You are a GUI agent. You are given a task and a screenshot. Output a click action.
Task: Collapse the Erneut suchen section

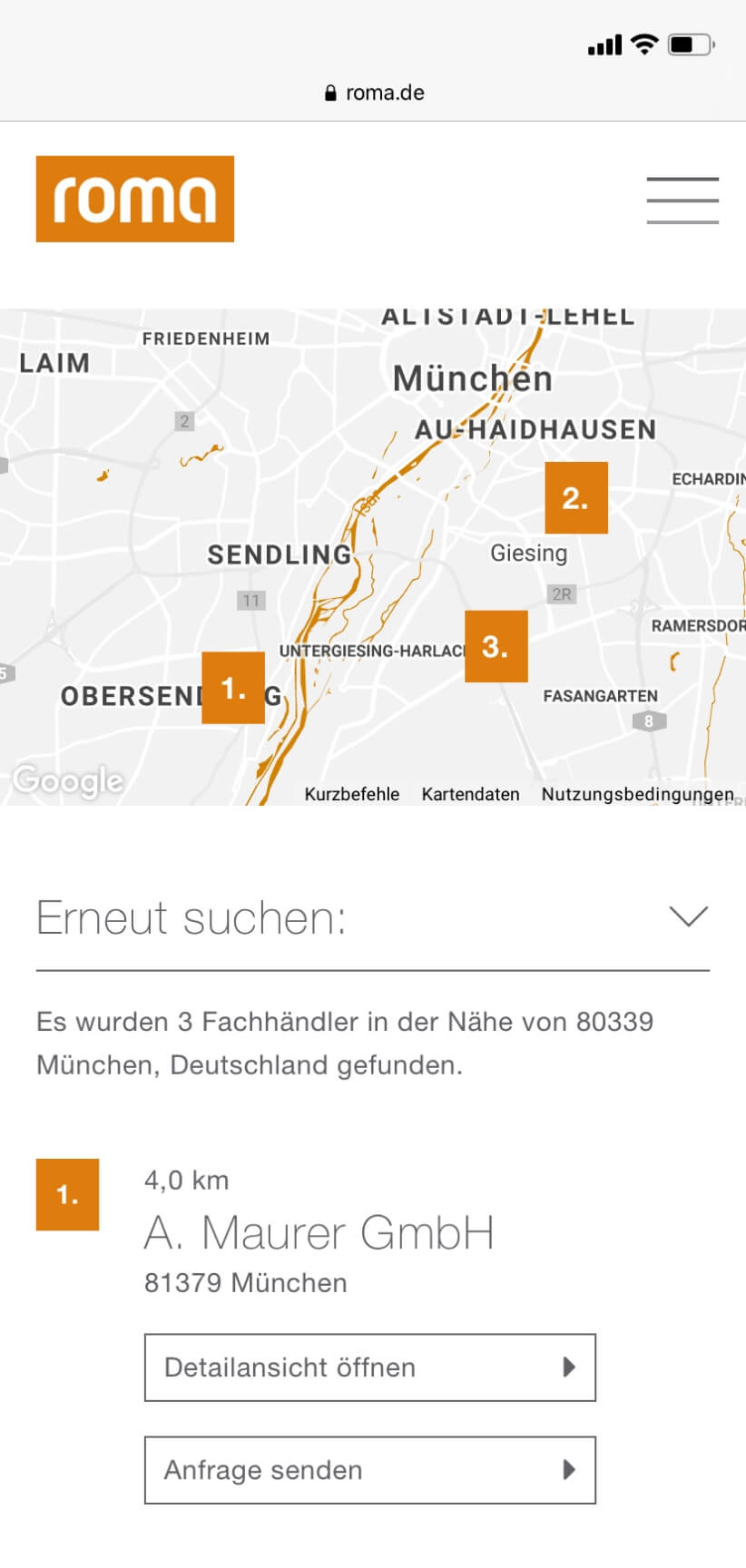tap(688, 916)
